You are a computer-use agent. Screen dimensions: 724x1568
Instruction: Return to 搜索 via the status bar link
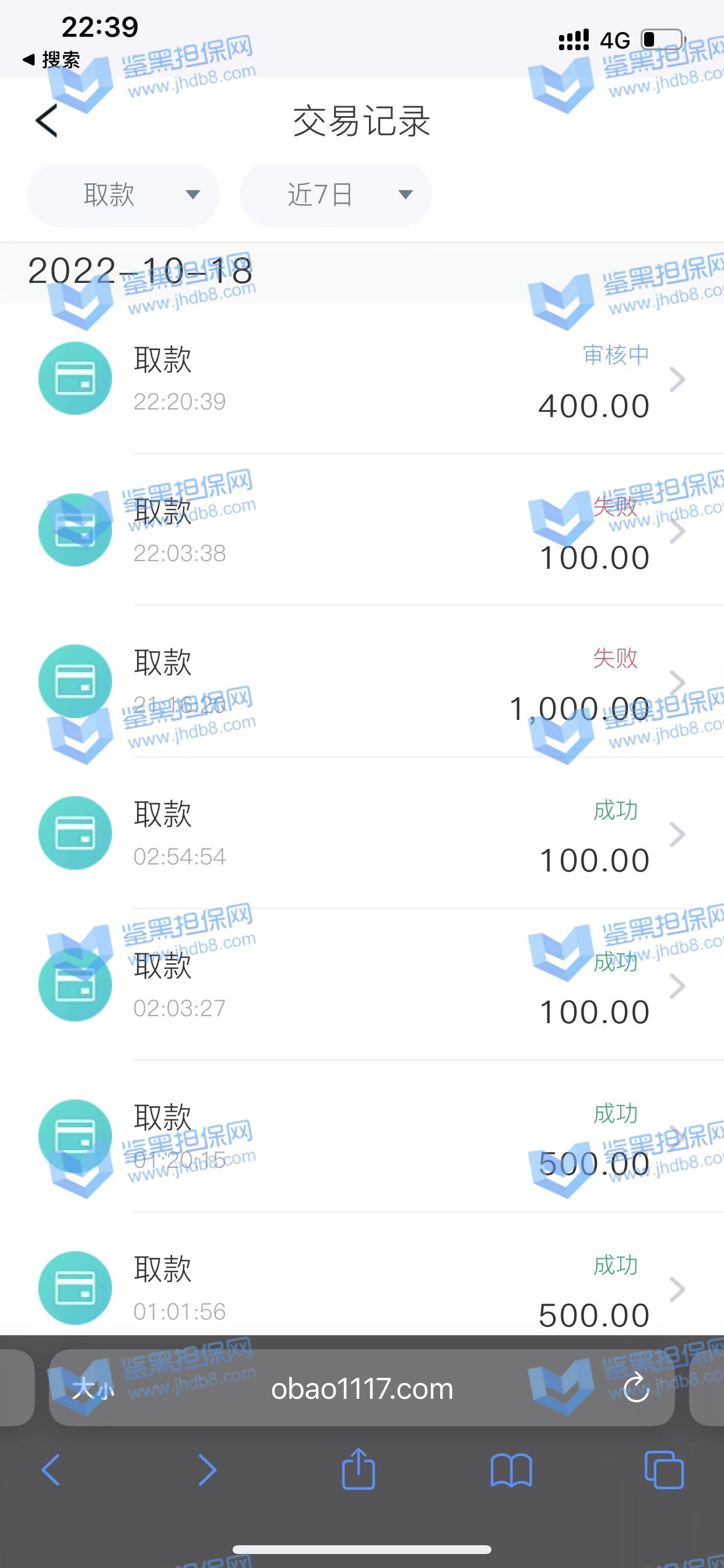(51, 60)
